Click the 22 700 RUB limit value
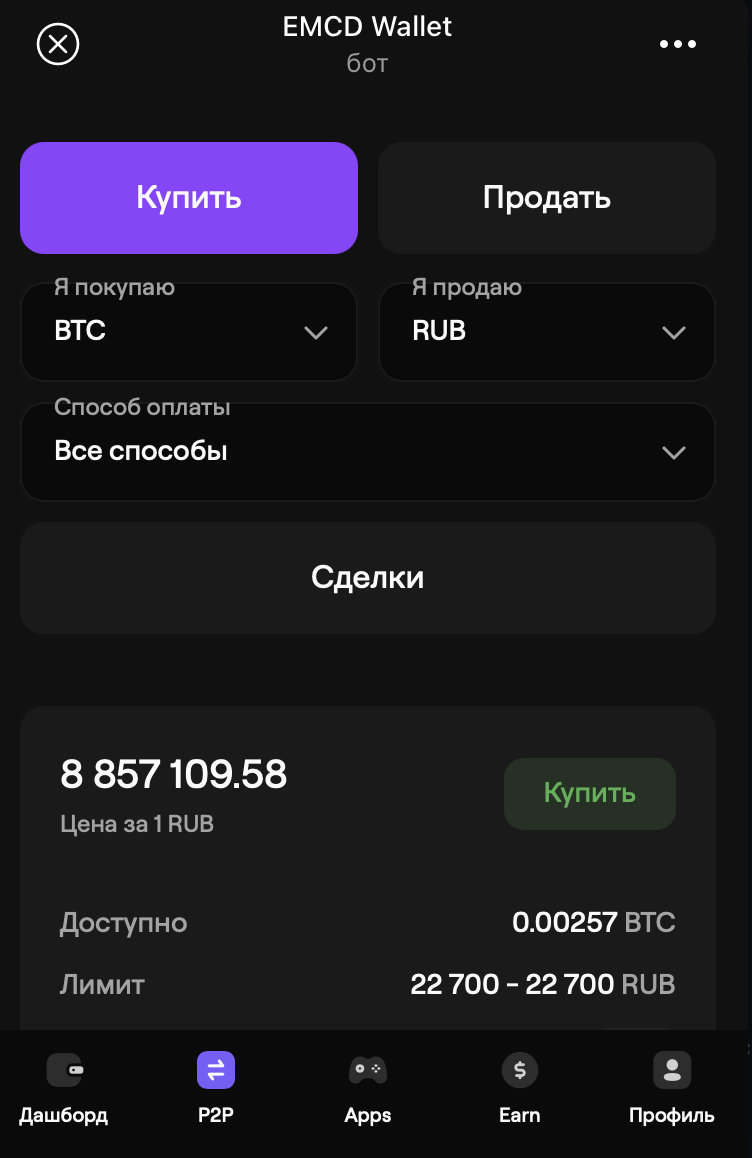Screen dimensions: 752x1158 [x=545, y=984]
